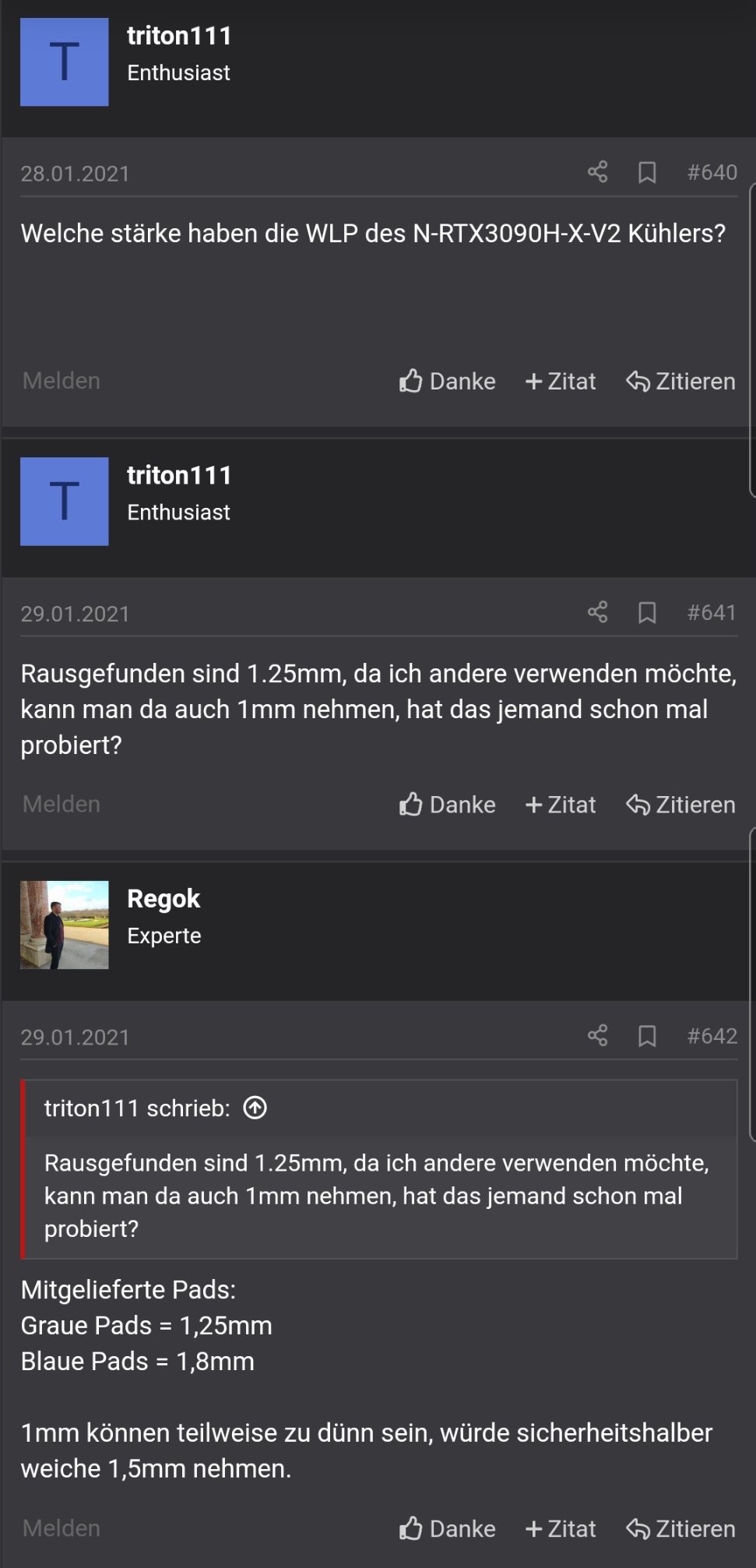Thank triton111 for post #641
Screen dimensions: 756x1568
pyautogui.click(x=448, y=805)
